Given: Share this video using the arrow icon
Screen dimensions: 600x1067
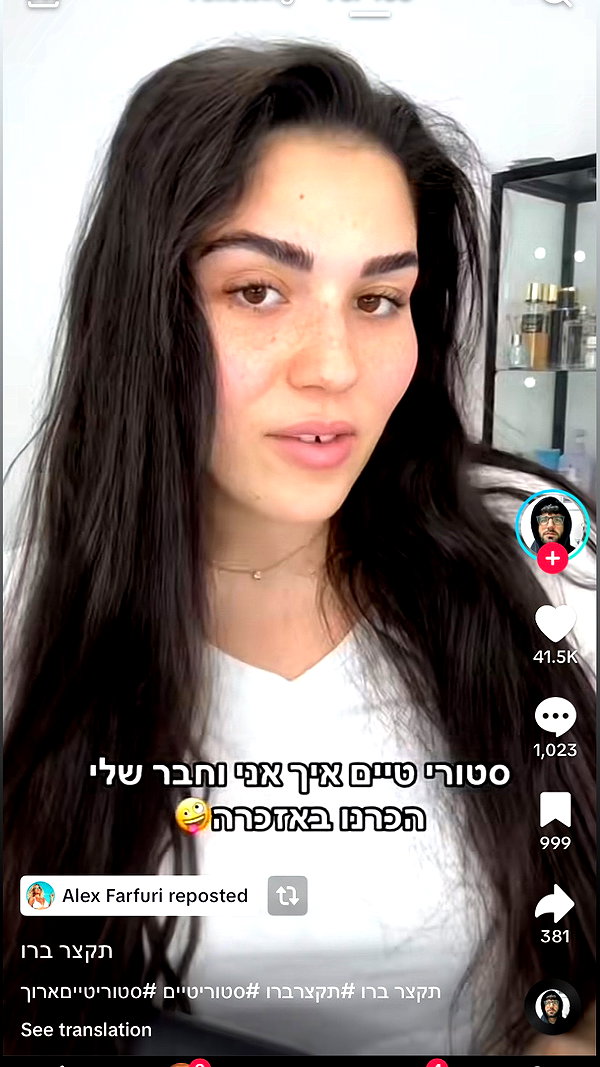Looking at the screenshot, I should pos(555,903).
